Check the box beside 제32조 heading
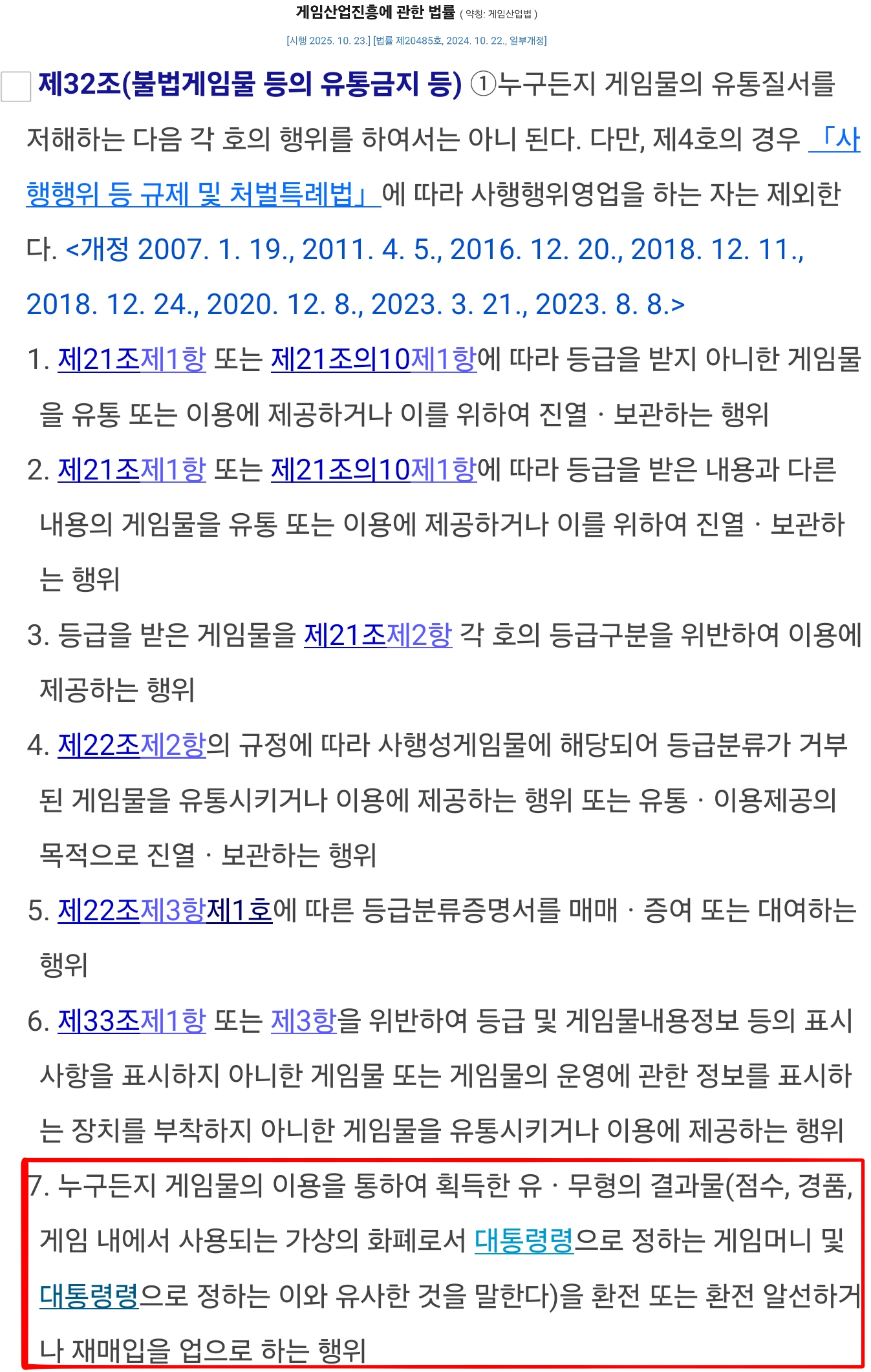 [16, 87]
